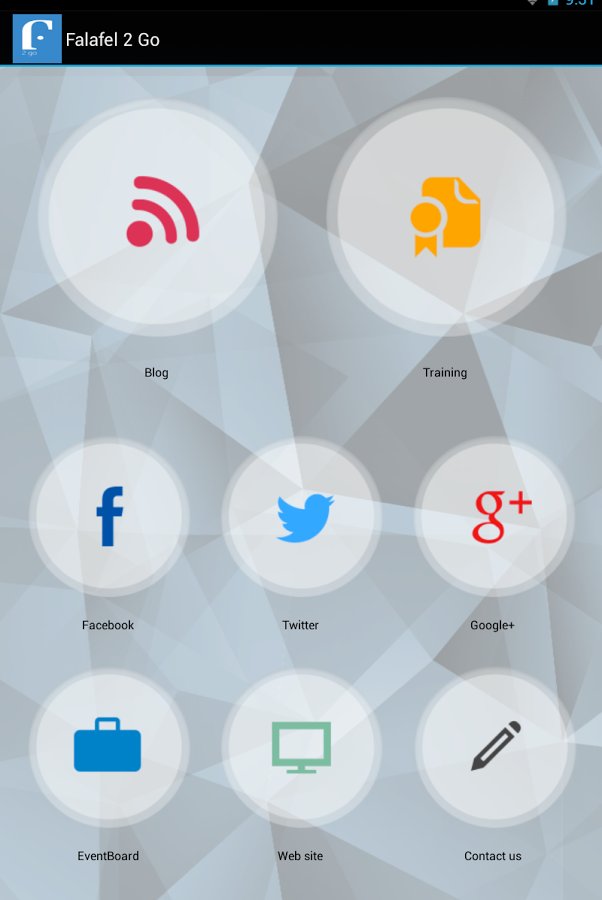
Task: Tap the Contact us pencil button
Action: tap(494, 747)
